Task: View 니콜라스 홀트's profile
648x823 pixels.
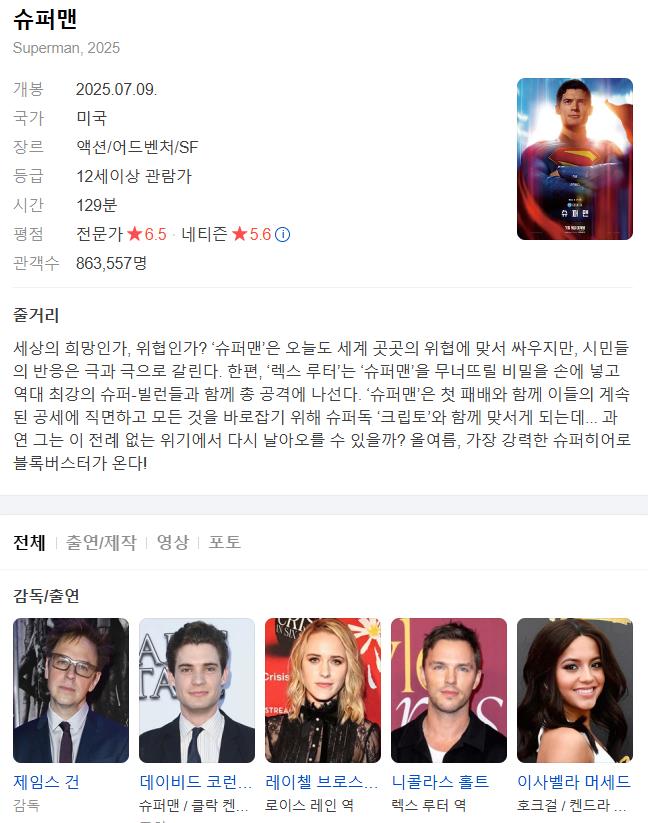Action: pyautogui.click(x=448, y=690)
